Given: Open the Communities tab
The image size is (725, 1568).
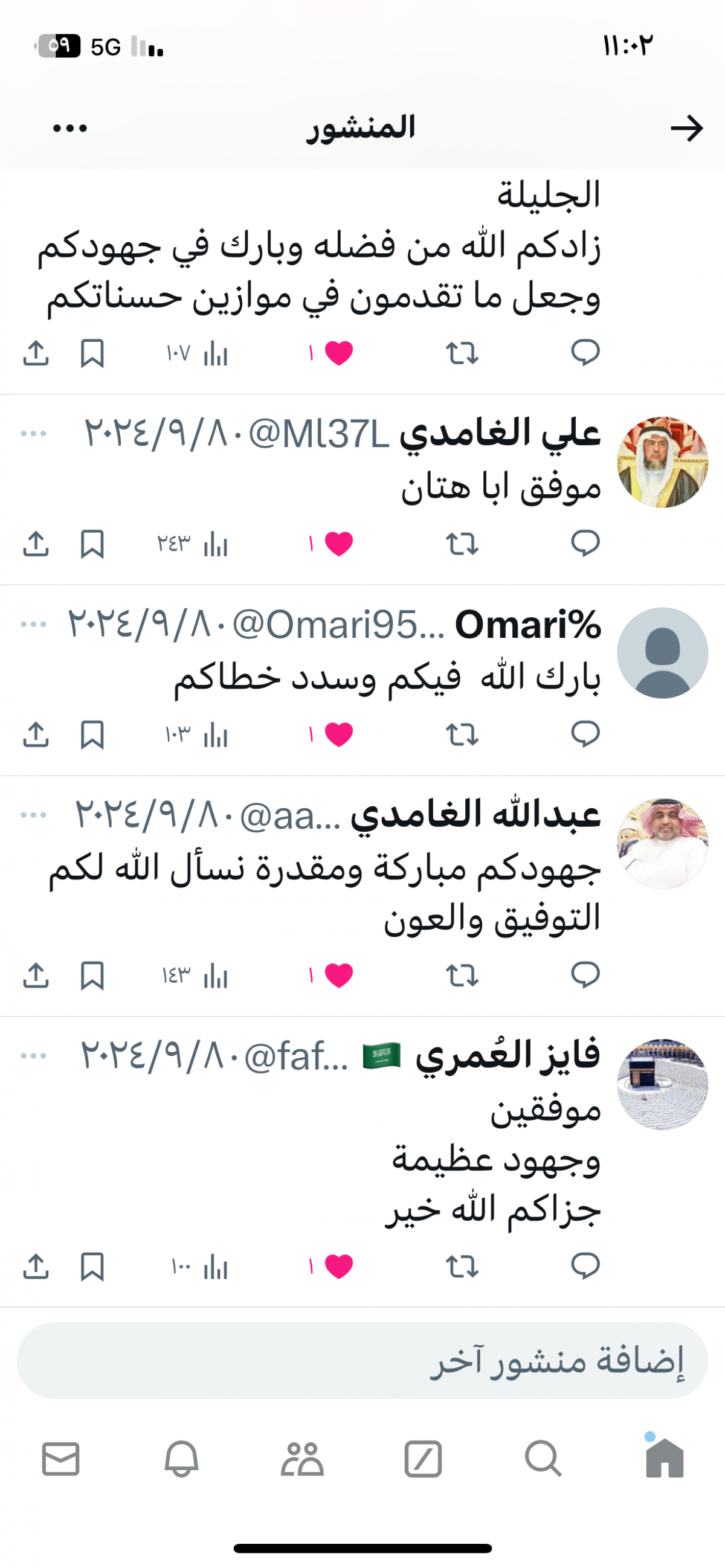Looking at the screenshot, I should (302, 1459).
